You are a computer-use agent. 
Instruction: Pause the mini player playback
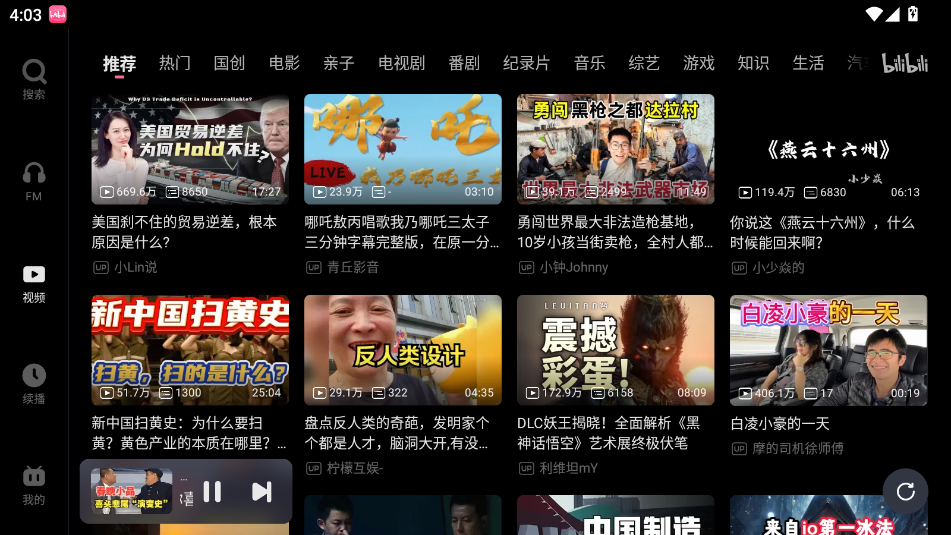[x=212, y=491]
